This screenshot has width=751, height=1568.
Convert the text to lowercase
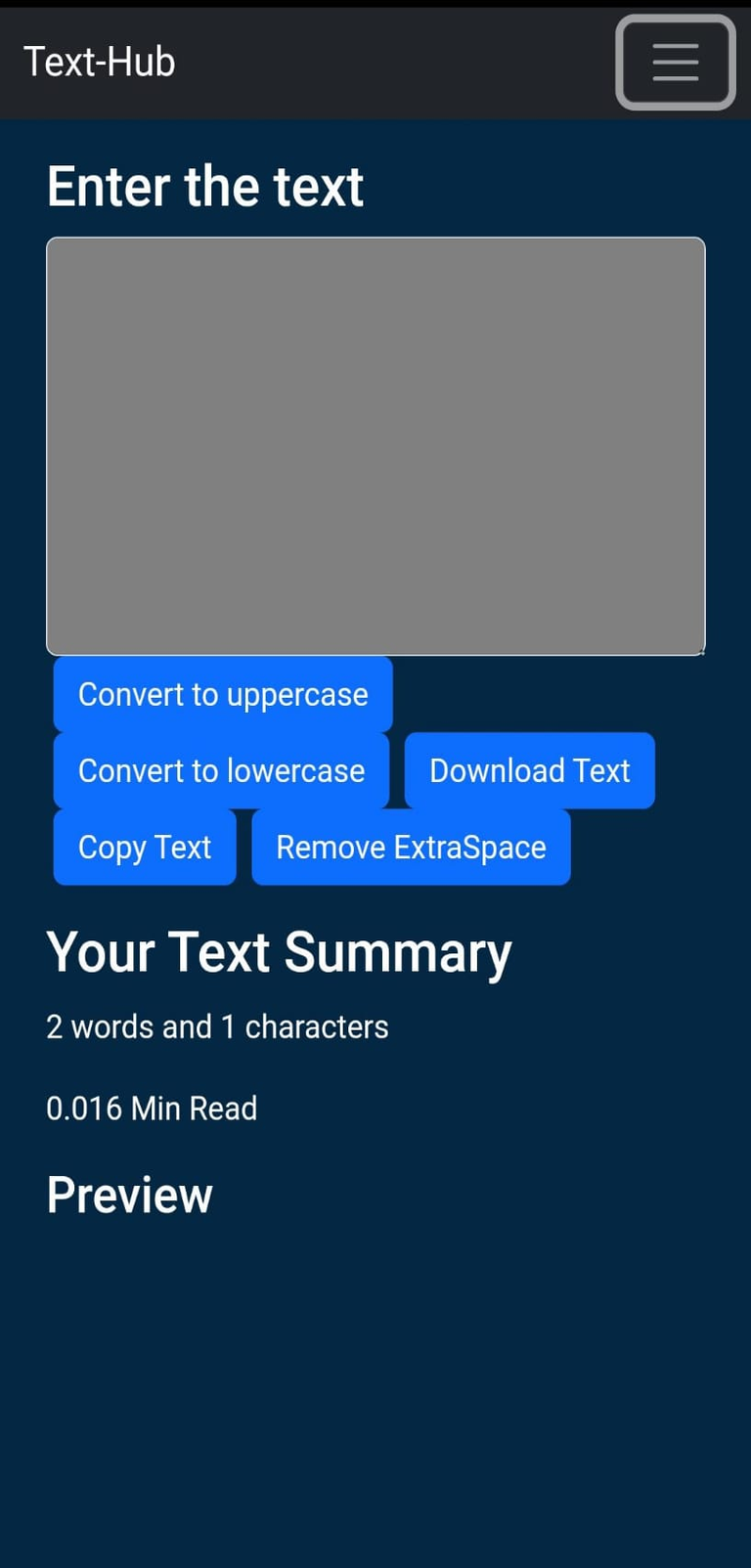221,771
